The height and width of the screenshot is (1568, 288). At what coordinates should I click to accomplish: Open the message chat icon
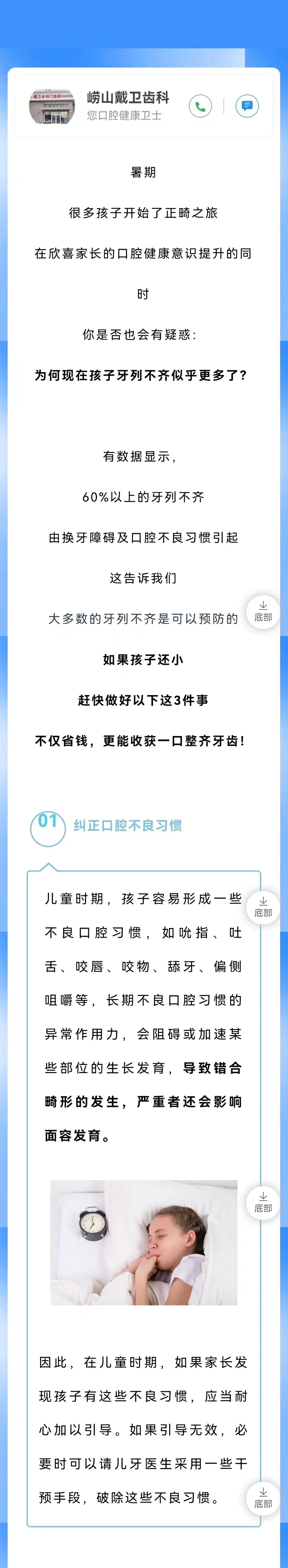(247, 106)
